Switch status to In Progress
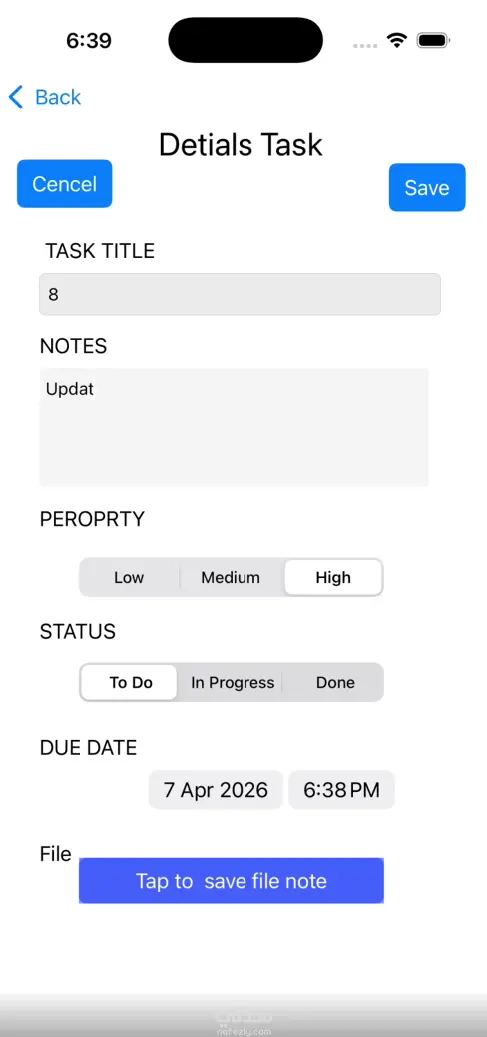The image size is (487, 1037). (x=232, y=683)
